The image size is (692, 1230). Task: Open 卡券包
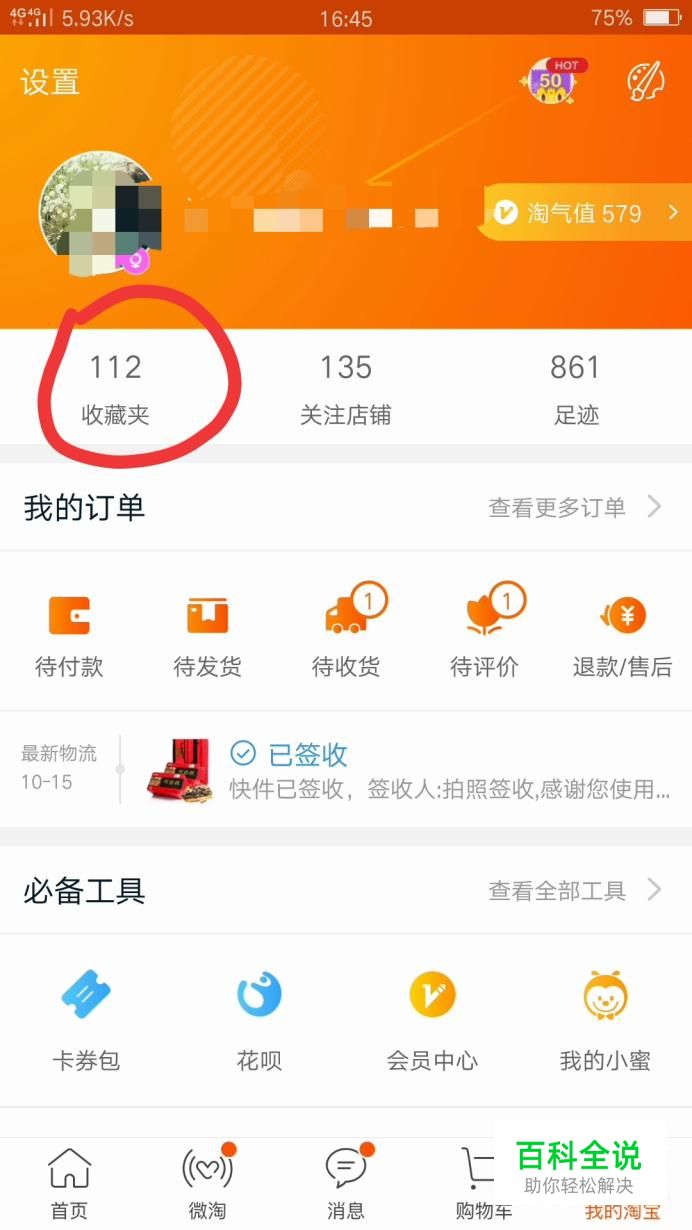[x=86, y=1021]
